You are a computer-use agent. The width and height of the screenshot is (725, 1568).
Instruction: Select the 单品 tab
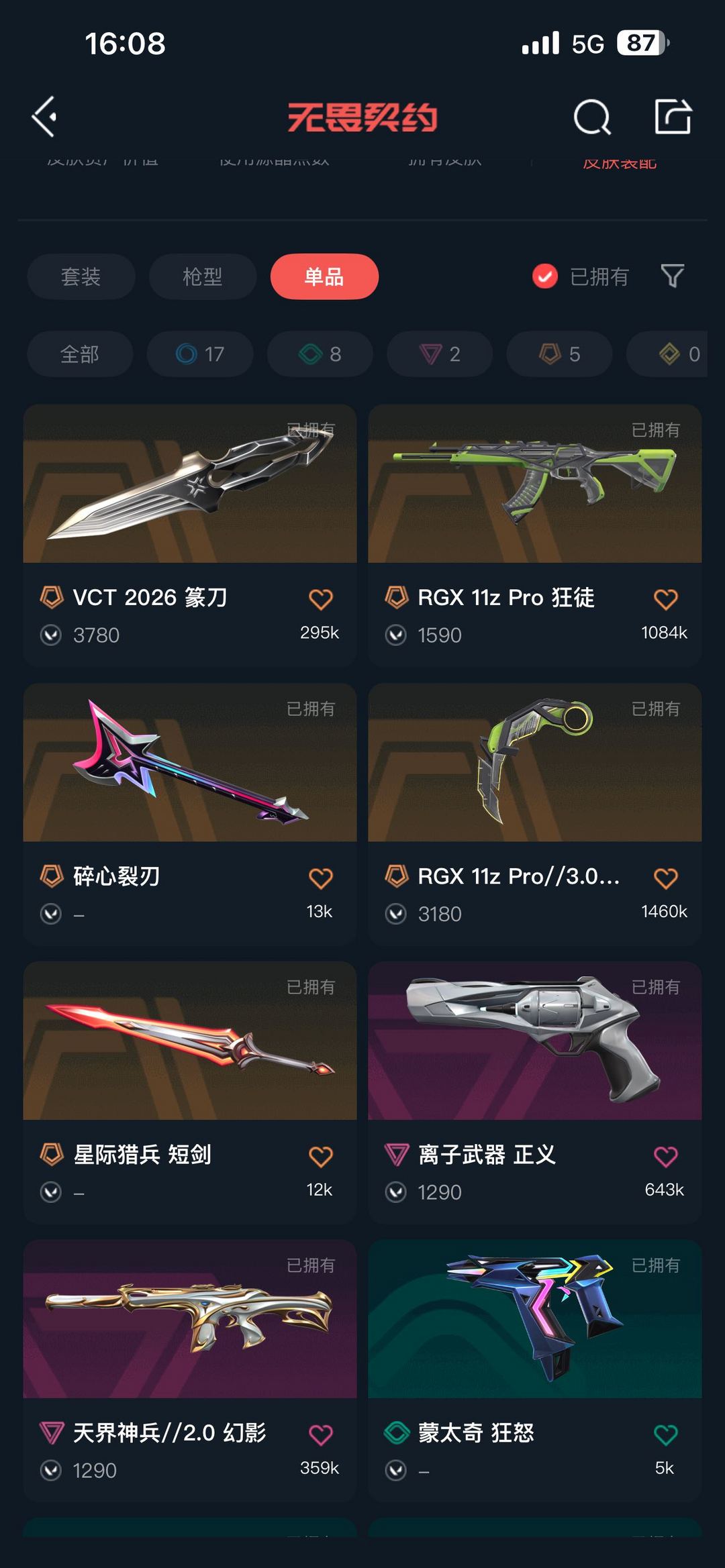point(324,276)
